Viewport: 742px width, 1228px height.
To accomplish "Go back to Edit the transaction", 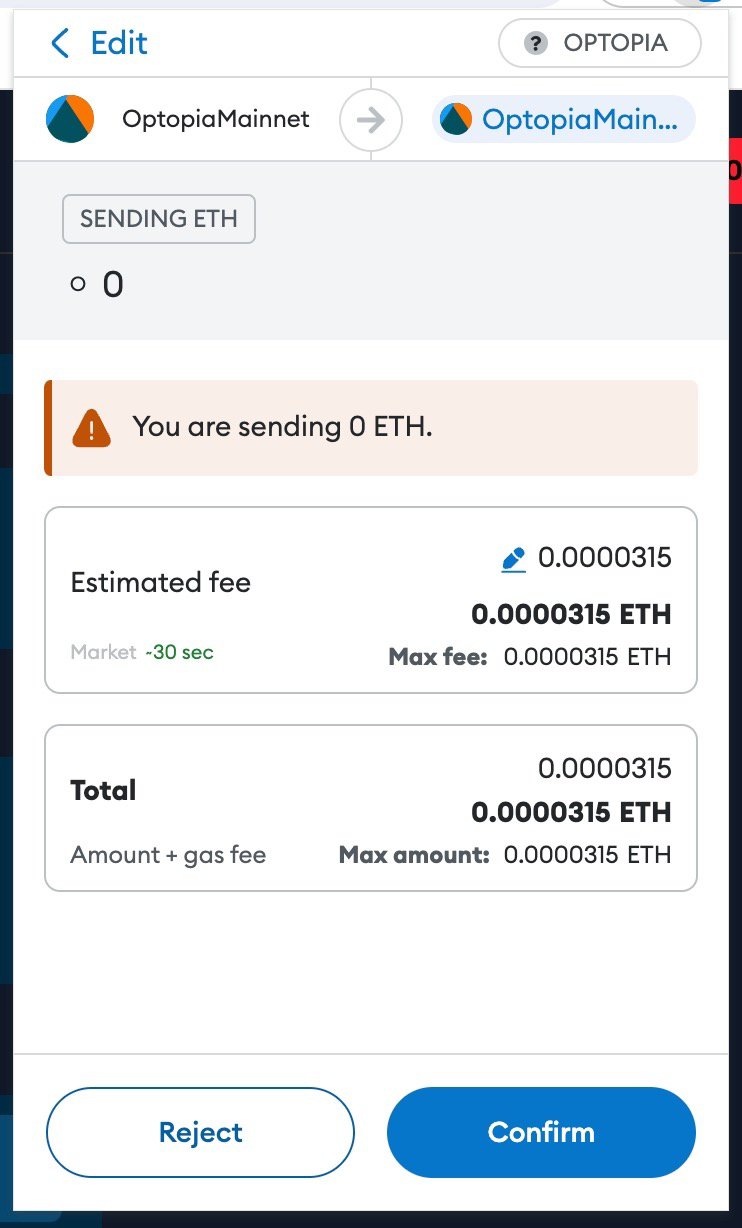I will click(x=98, y=43).
